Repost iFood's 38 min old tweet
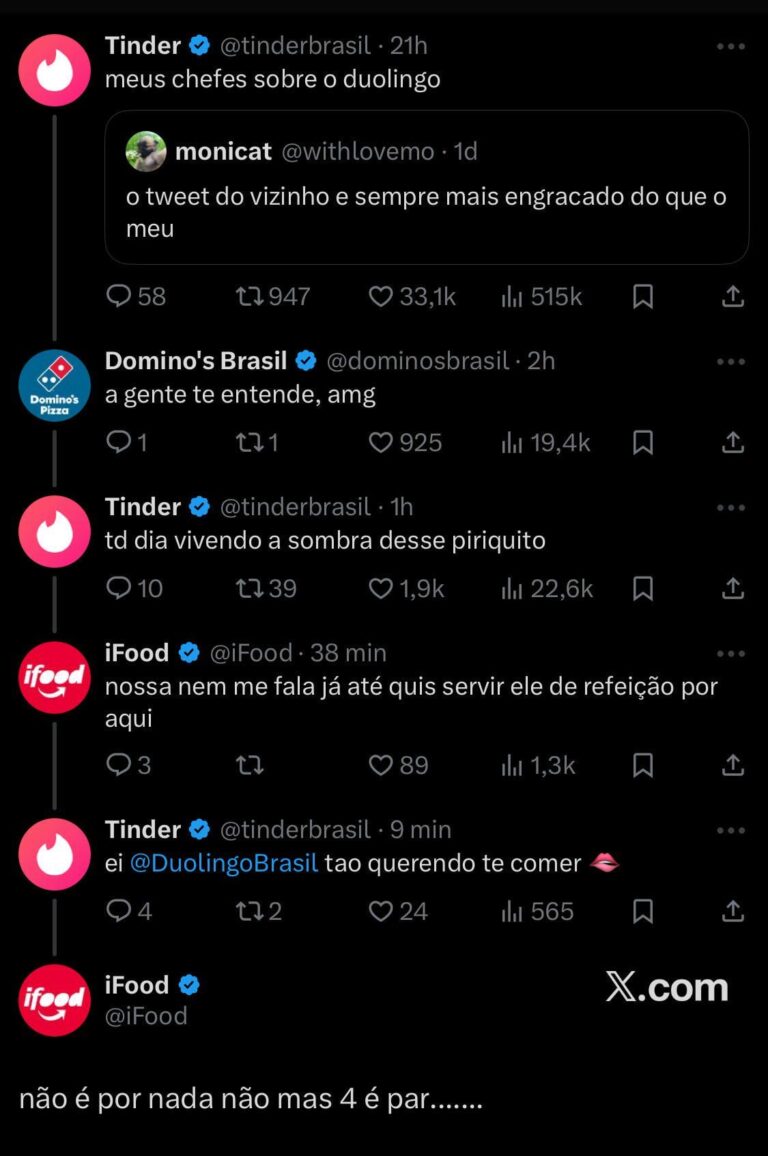 click(x=248, y=766)
